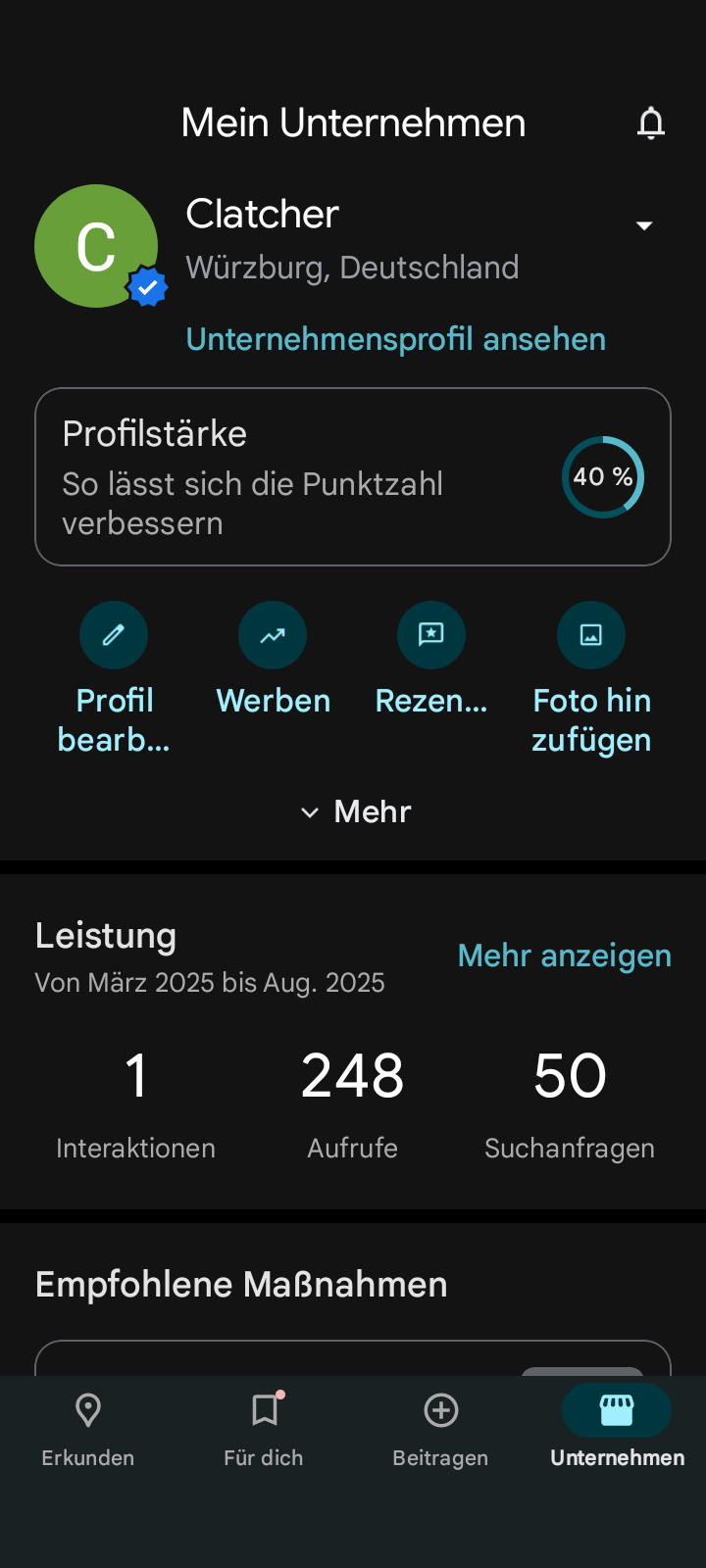Expand the Clatcher business account dropdown
Screen dimensions: 706x1568
644,225
